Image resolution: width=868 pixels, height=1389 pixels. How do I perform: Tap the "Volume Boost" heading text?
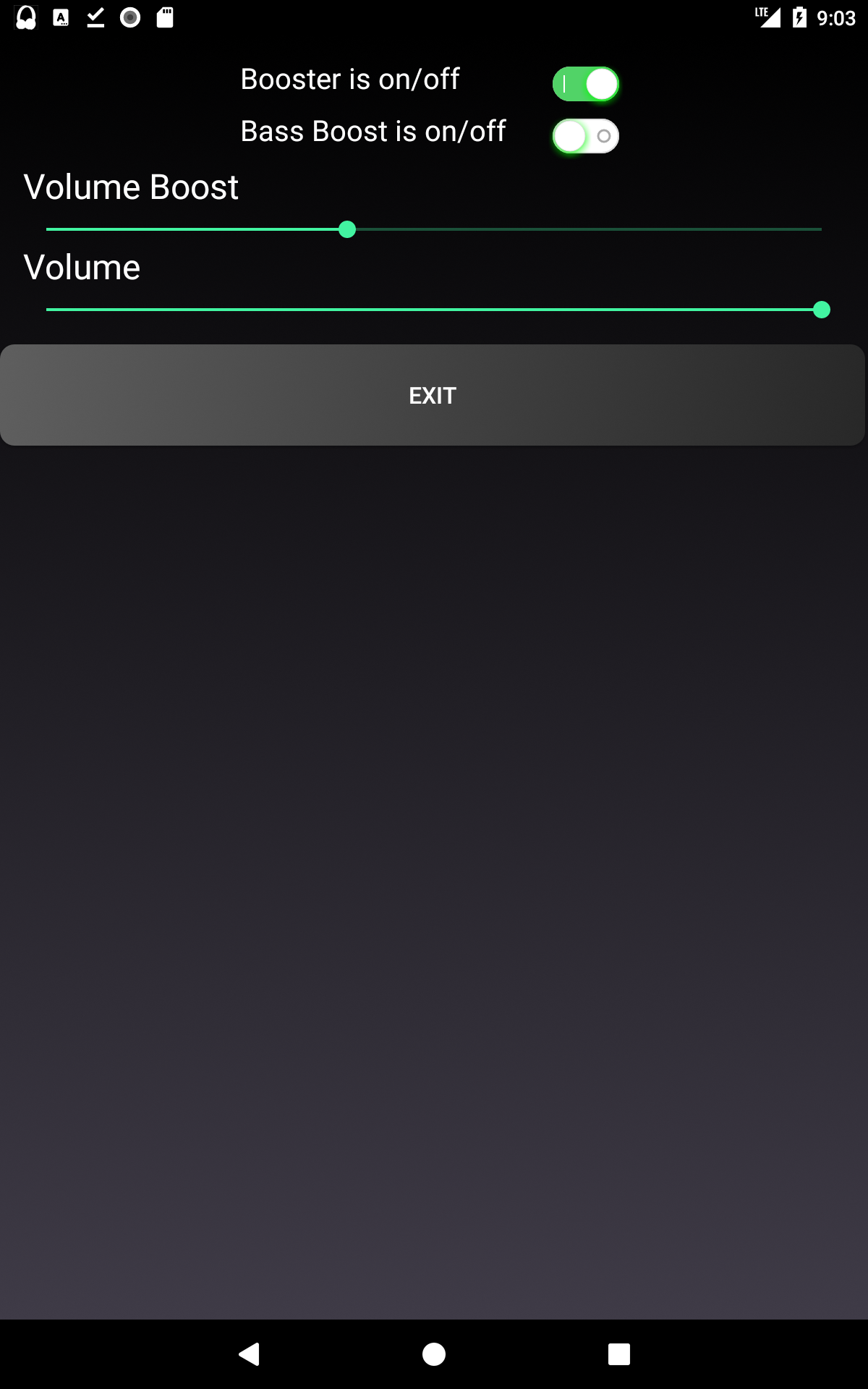tap(132, 187)
